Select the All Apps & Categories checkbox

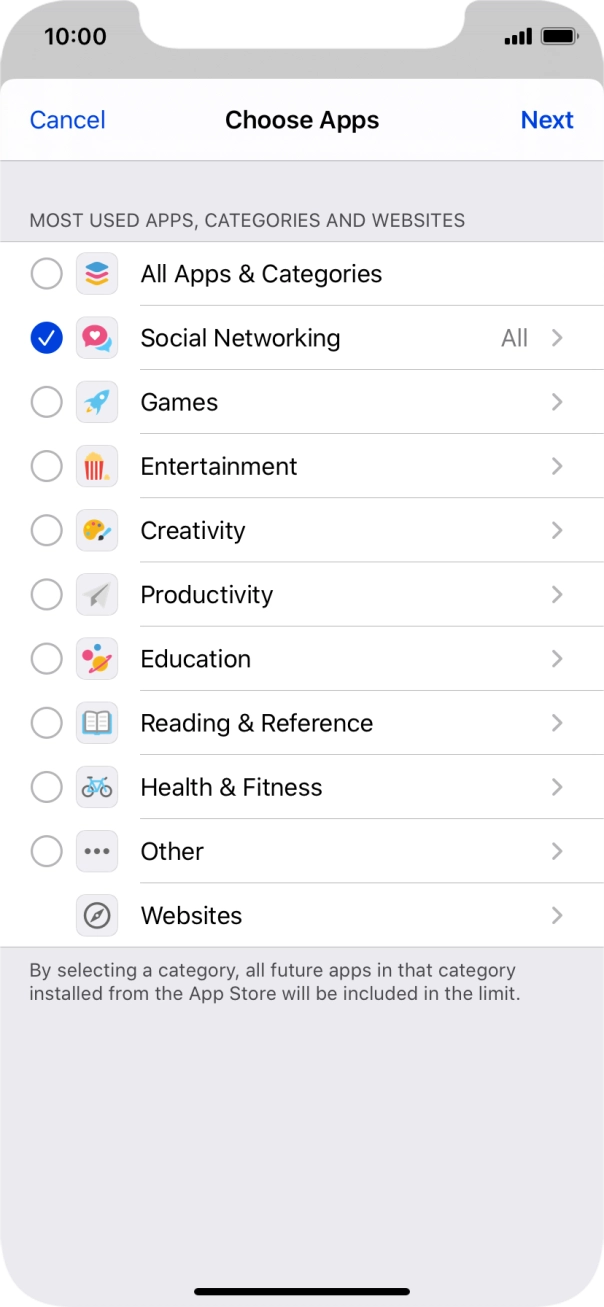(x=47, y=274)
